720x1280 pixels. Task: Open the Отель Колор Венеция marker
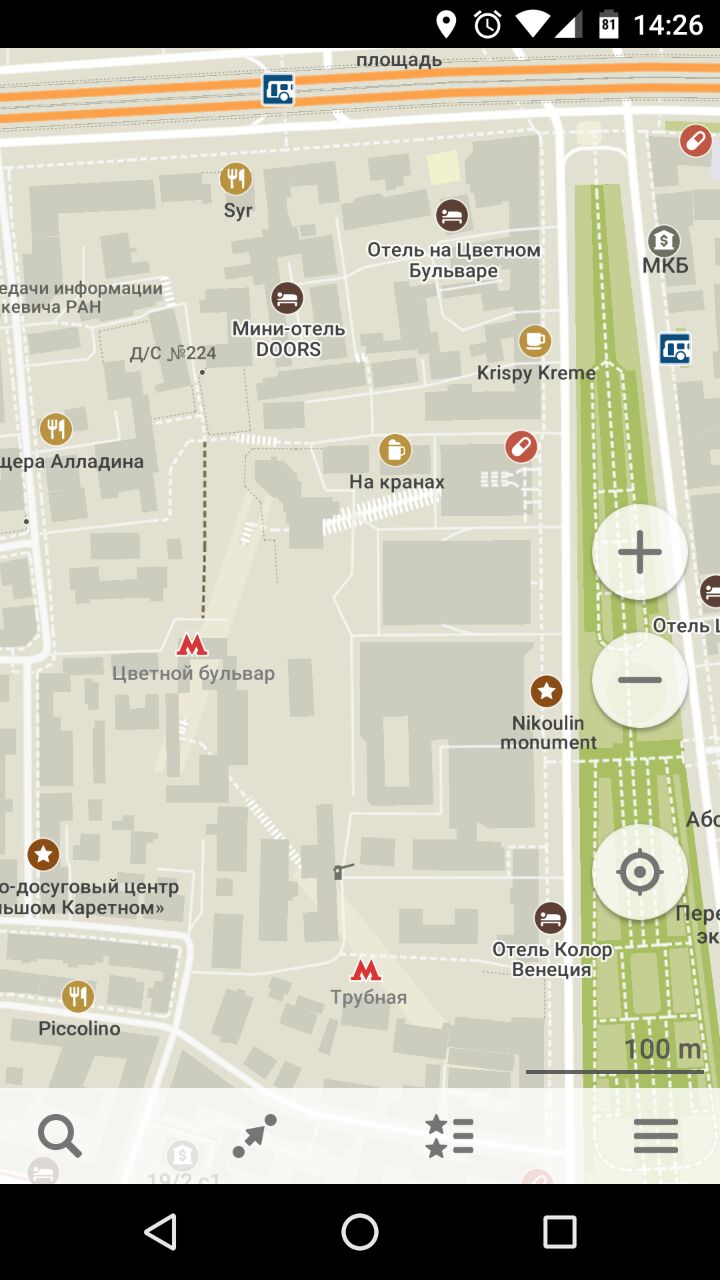tap(550, 917)
